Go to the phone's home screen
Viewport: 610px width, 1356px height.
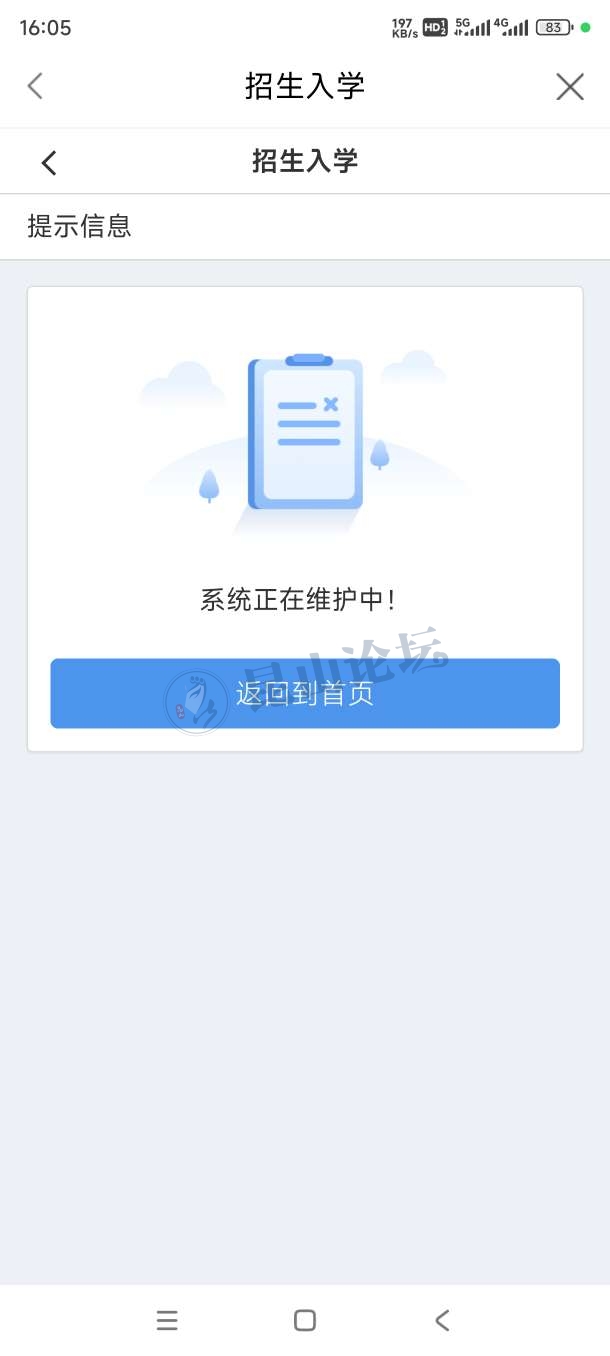coord(305,1320)
